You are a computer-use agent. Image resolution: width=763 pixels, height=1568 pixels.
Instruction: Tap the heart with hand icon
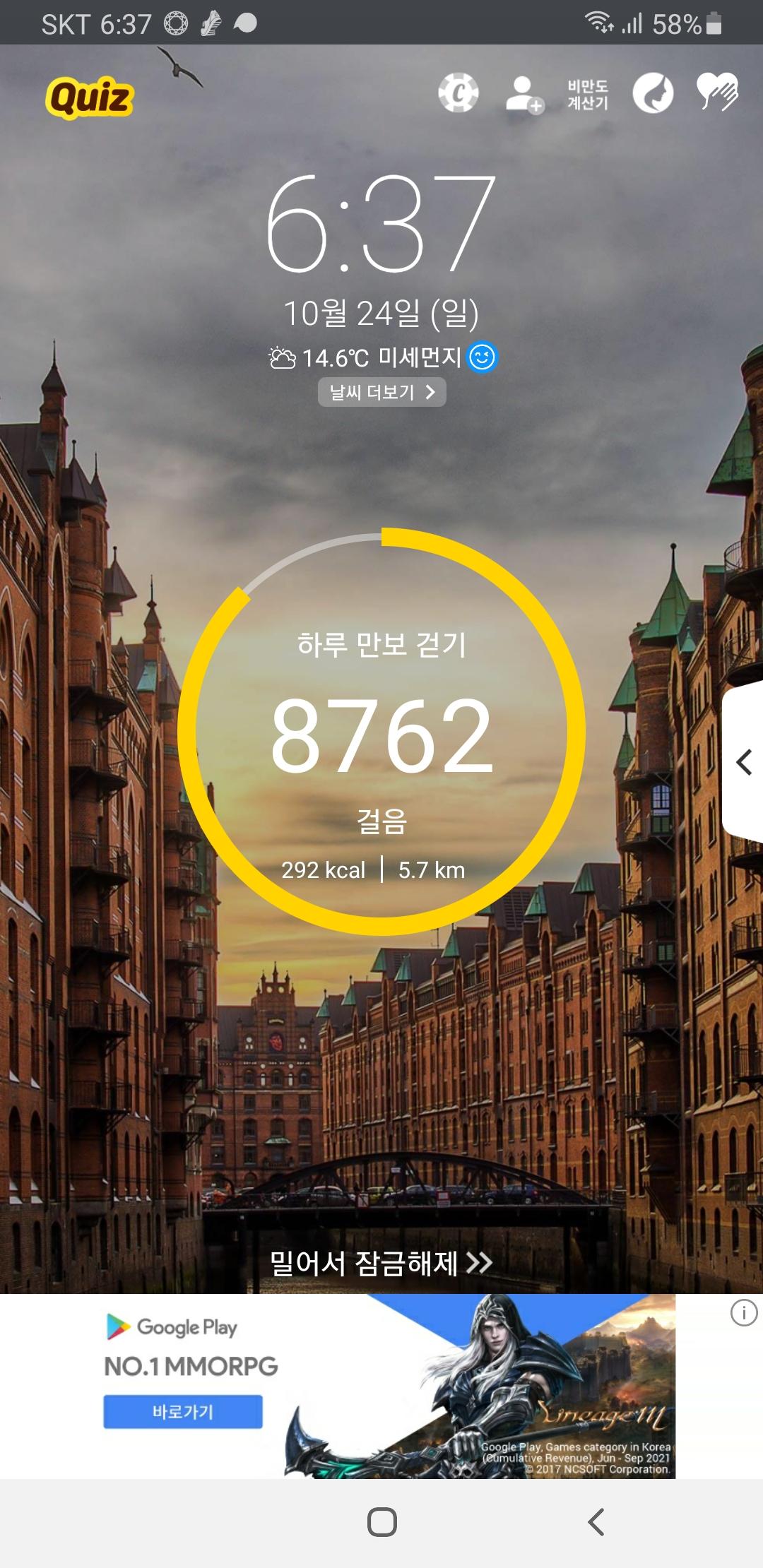[717, 92]
